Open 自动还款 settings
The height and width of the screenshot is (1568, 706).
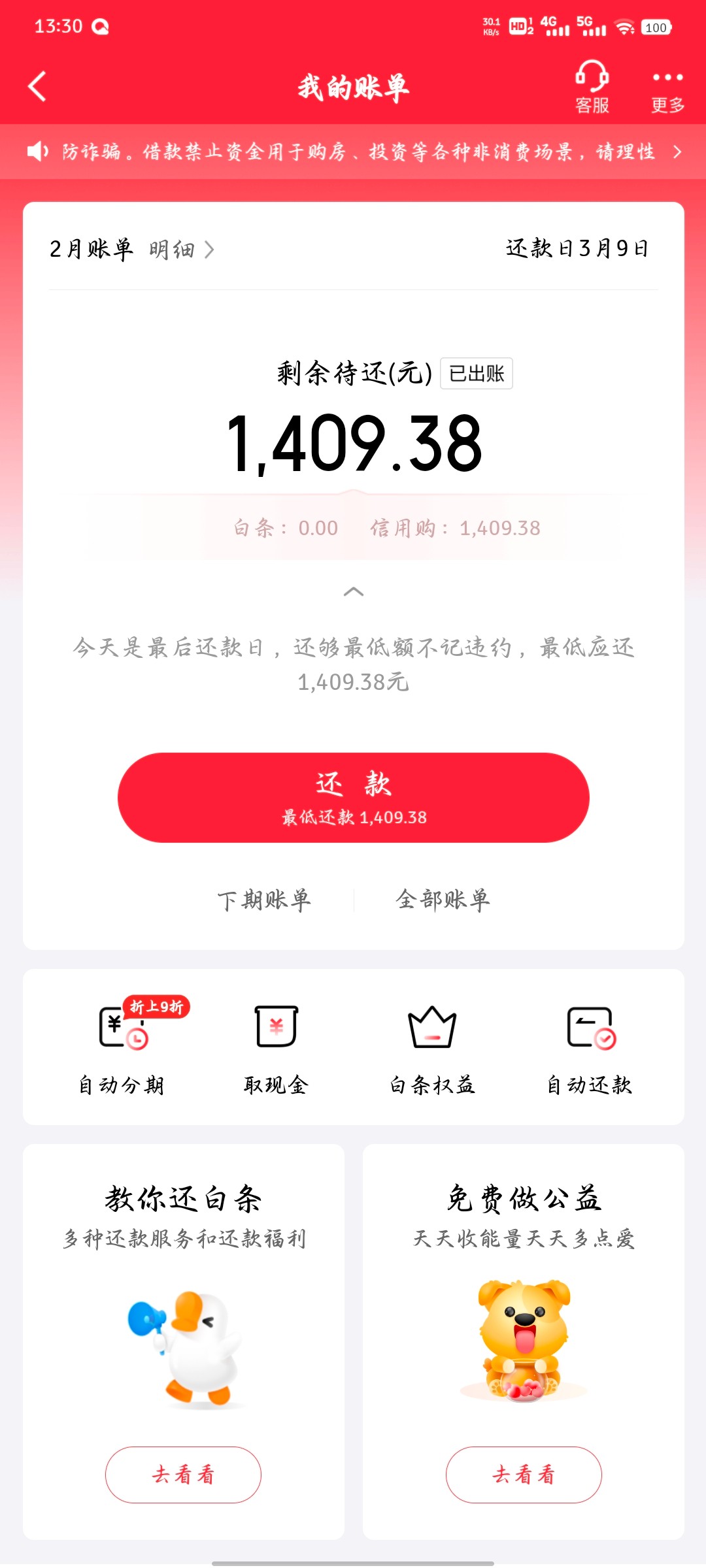590,1047
